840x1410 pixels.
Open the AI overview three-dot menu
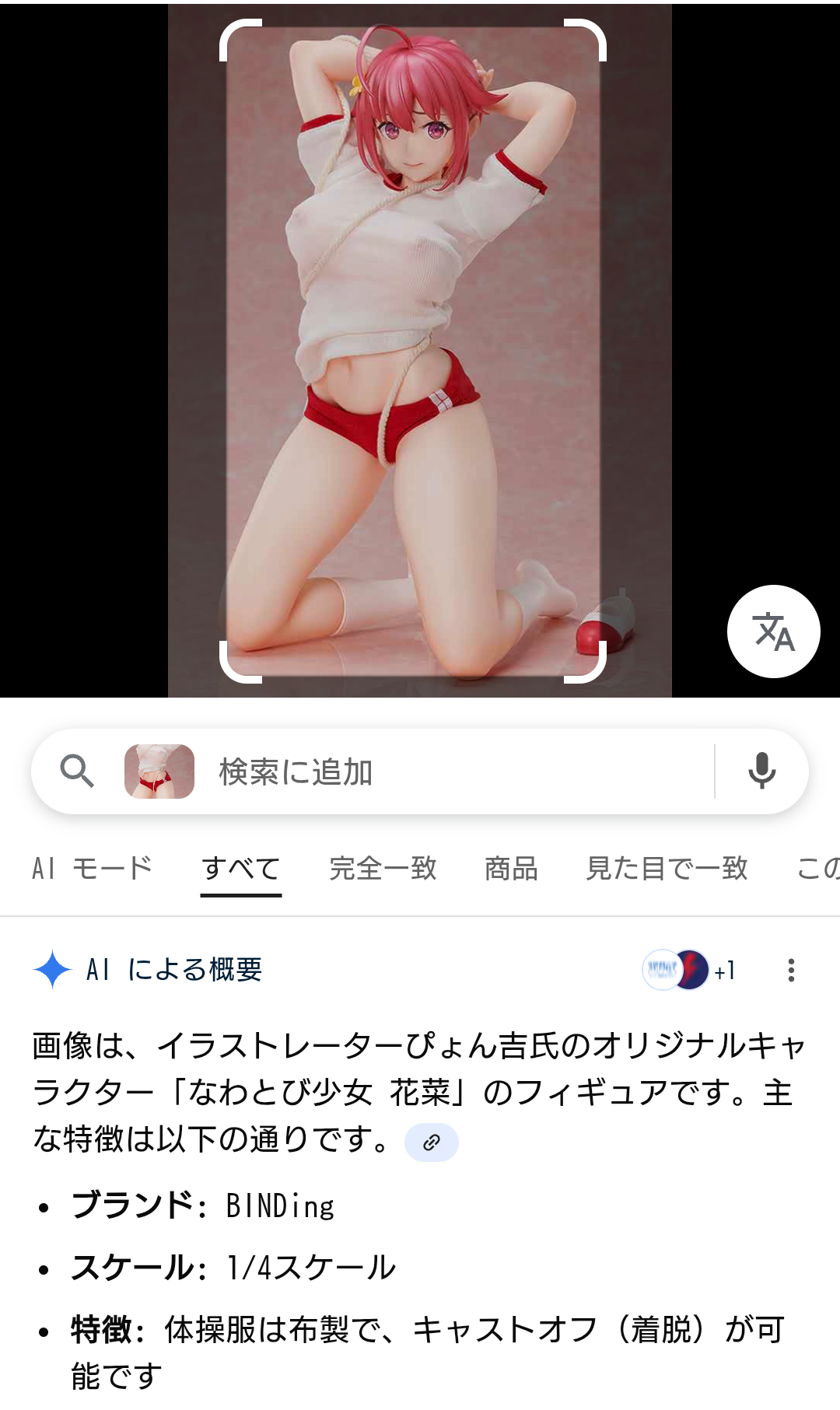pos(791,970)
